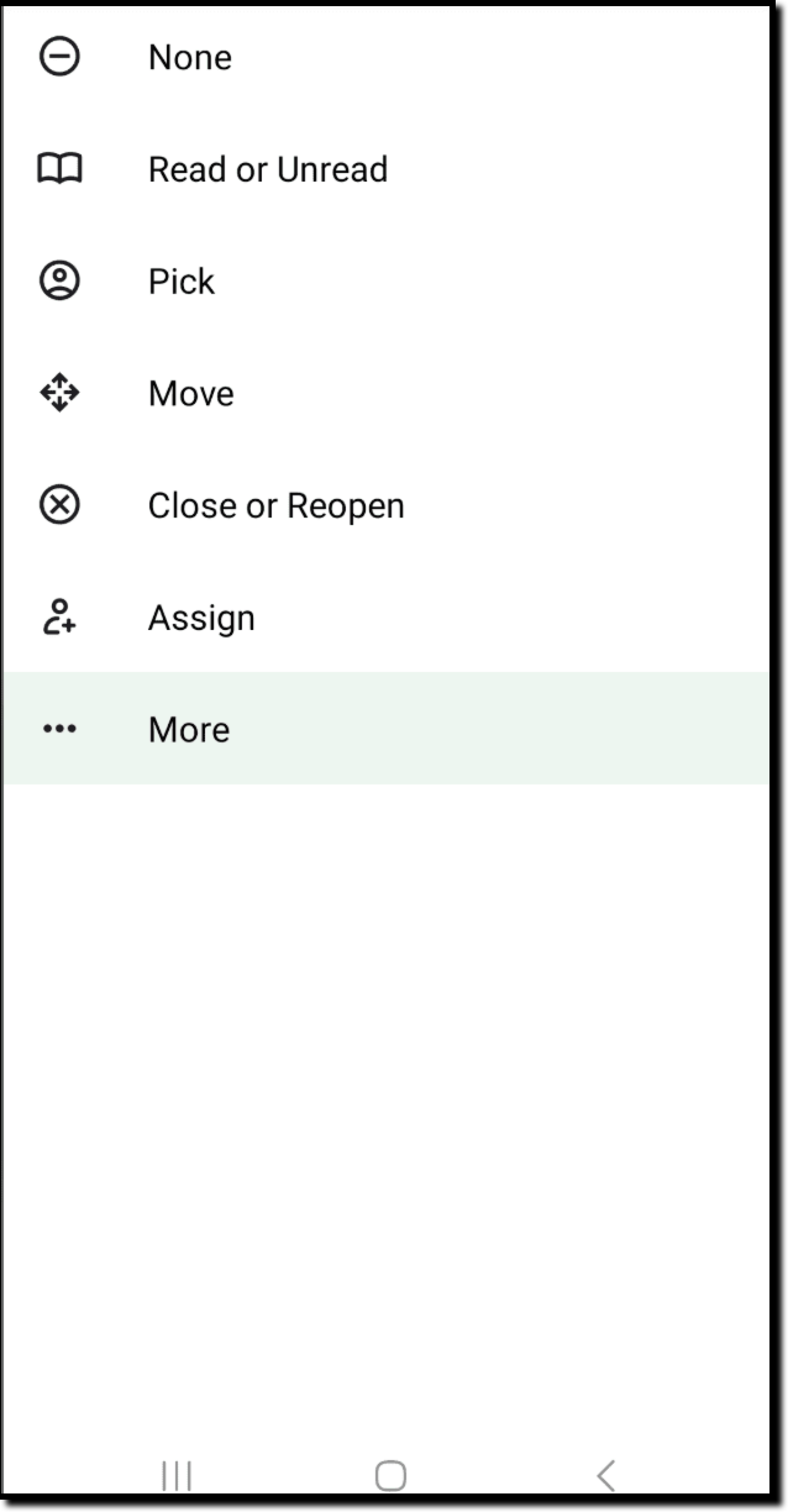
Task: Select Close or Reopen
Action: coord(385,505)
